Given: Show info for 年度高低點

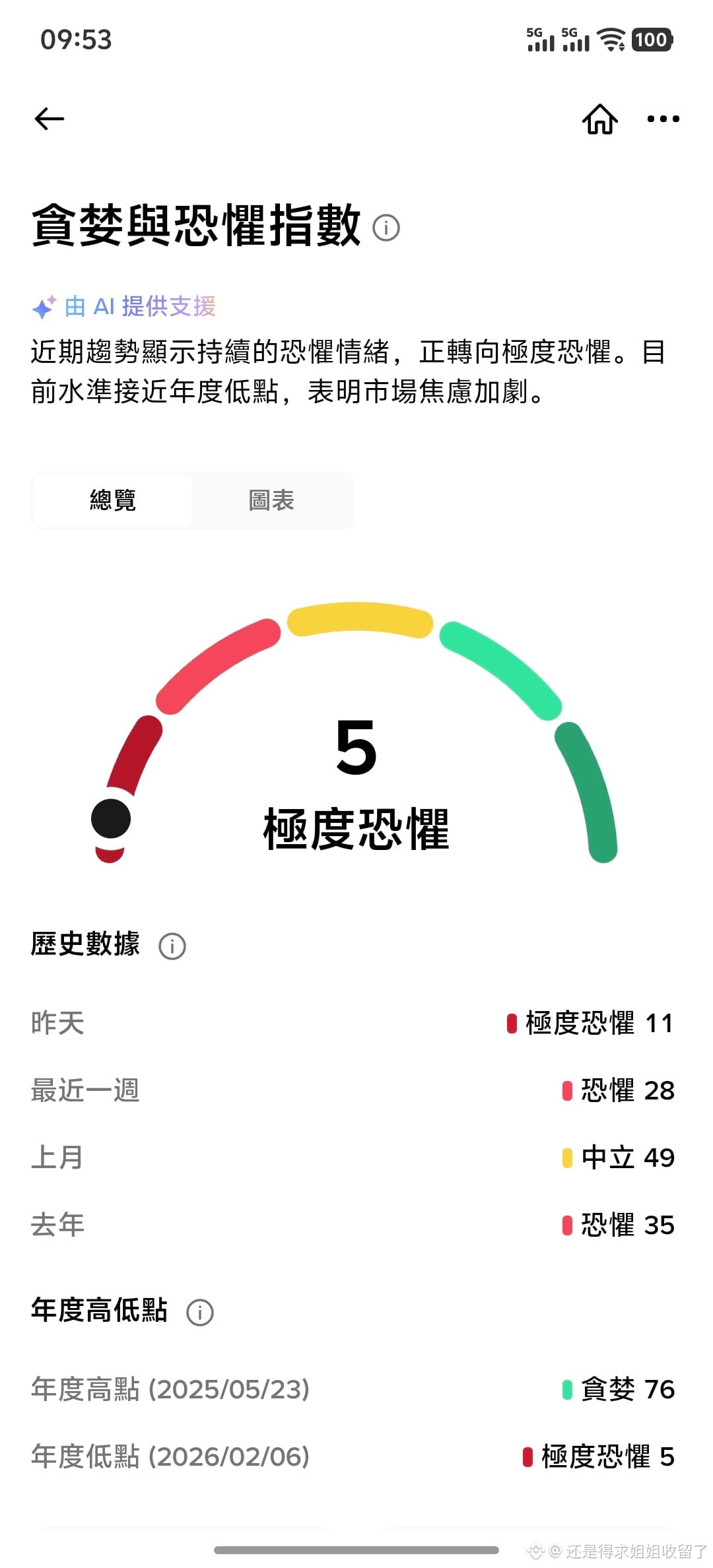Looking at the screenshot, I should coord(200,1312).
